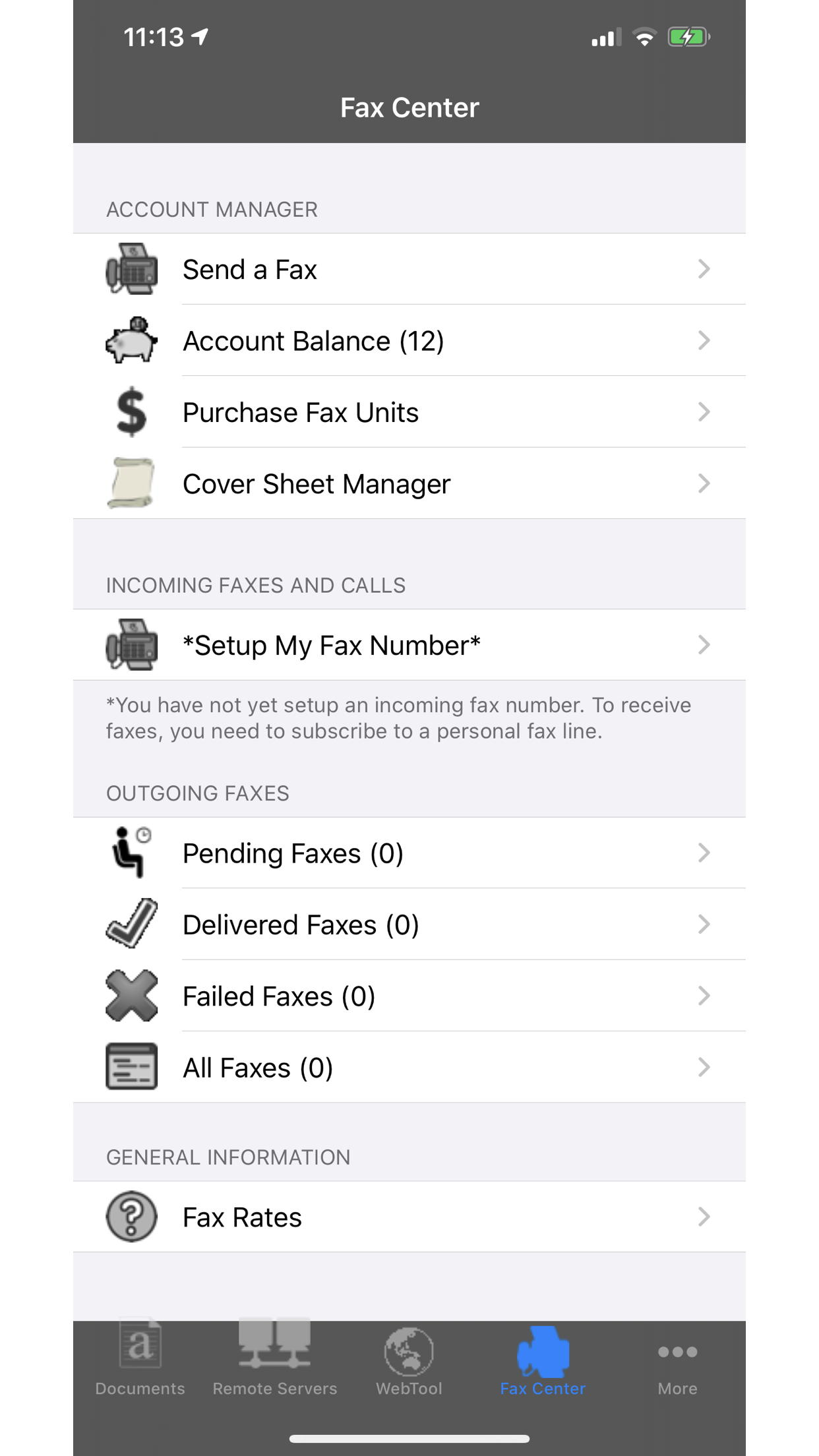The image size is (819, 1456).
Task: Select the Fax Rates entry
Action: pyautogui.click(x=409, y=1217)
